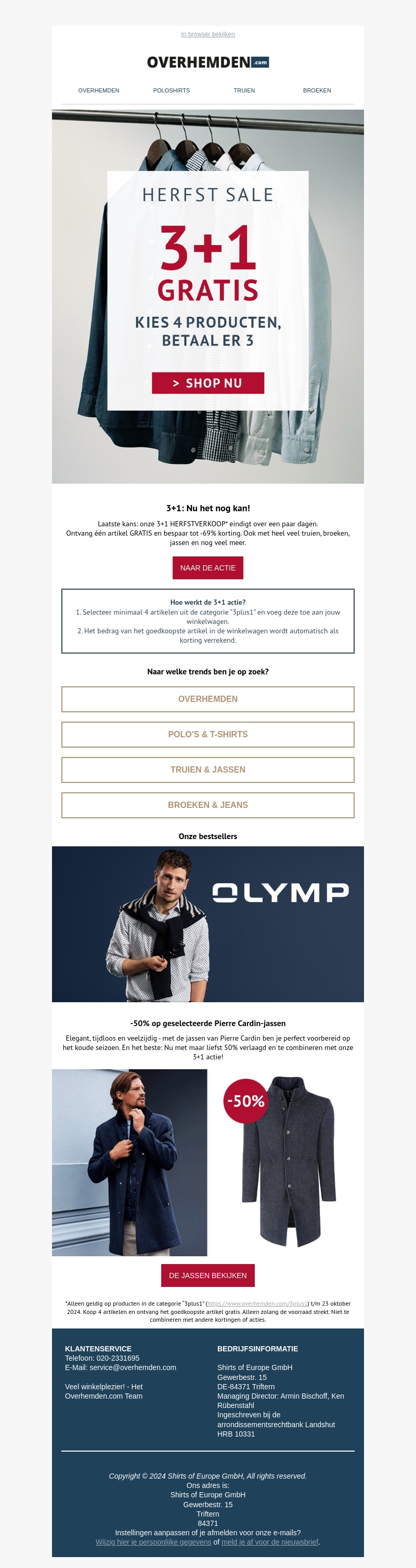
Task: Open 'Wijzig hier je persoonlijke gegevens' link
Action: coord(153,1542)
